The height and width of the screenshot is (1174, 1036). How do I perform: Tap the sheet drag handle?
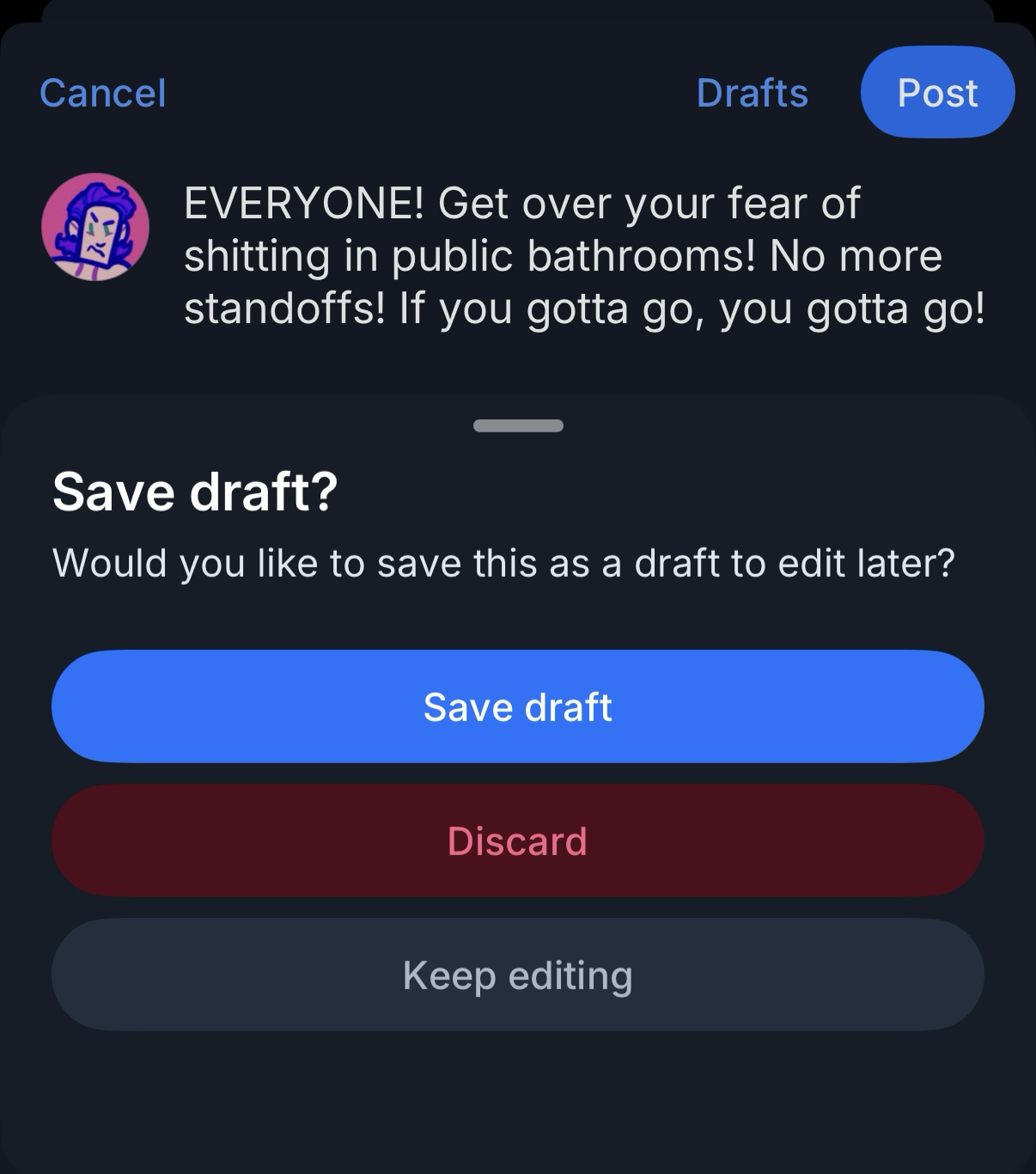click(x=518, y=425)
